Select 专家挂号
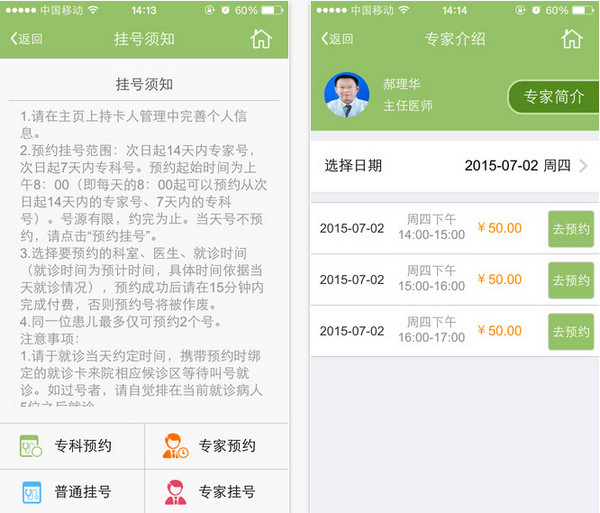Image resolution: width=600 pixels, height=513 pixels. [216, 491]
